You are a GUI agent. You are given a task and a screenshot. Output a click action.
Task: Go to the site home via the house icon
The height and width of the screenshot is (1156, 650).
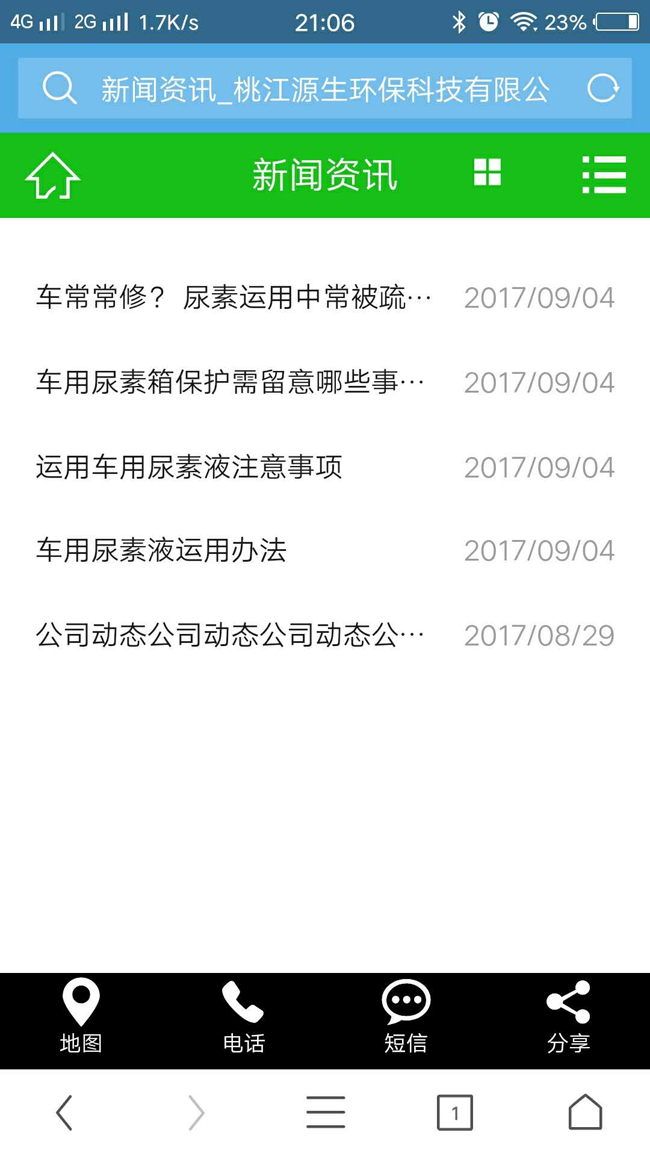[52, 175]
